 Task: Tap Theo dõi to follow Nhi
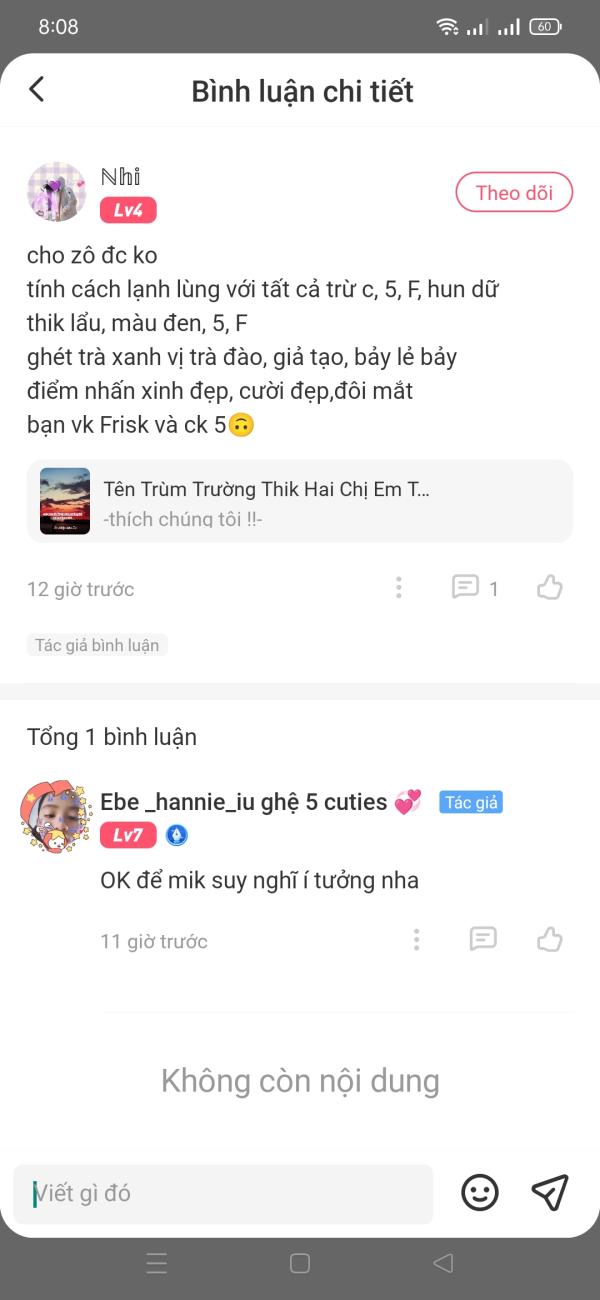[x=514, y=193]
